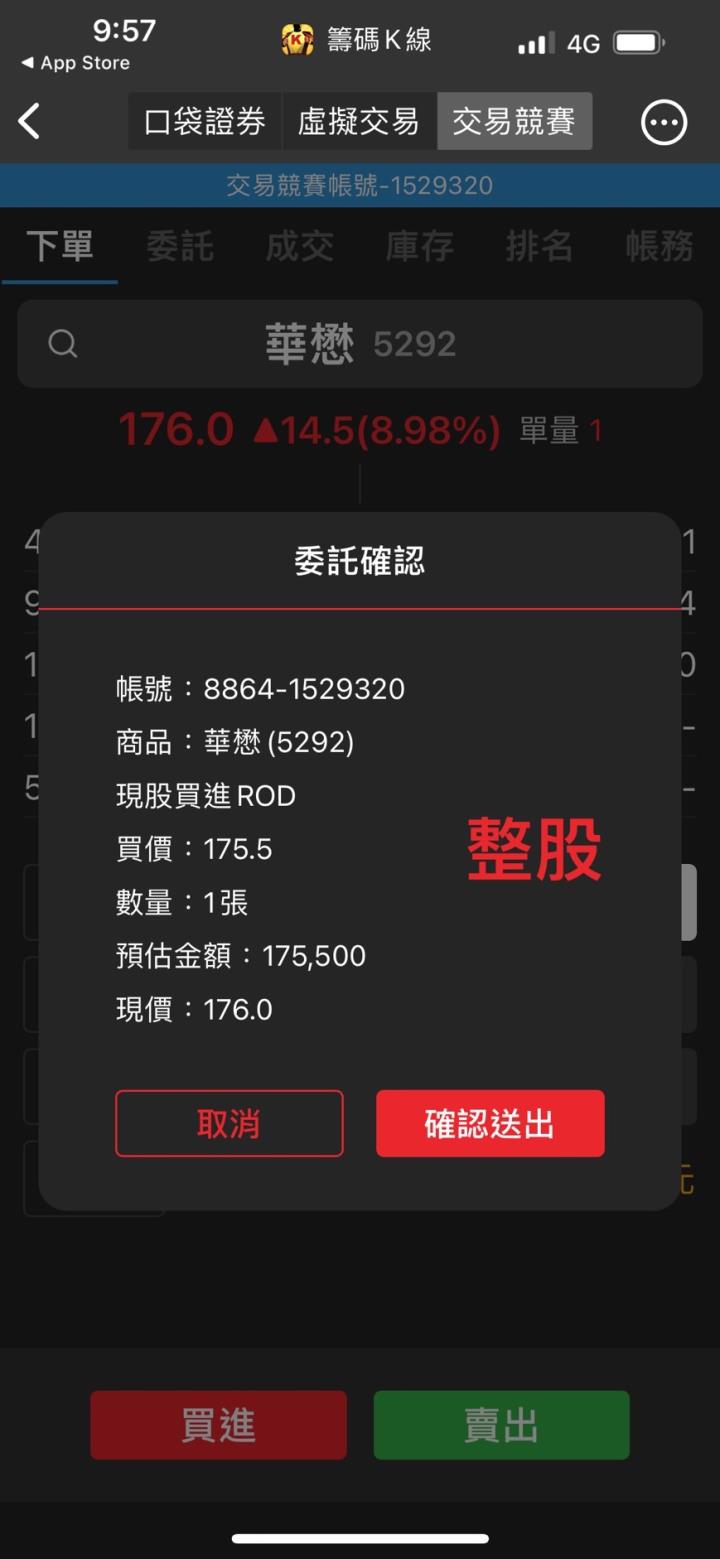Tap the back chevron arrow
This screenshot has width=720, height=1559.
point(28,120)
